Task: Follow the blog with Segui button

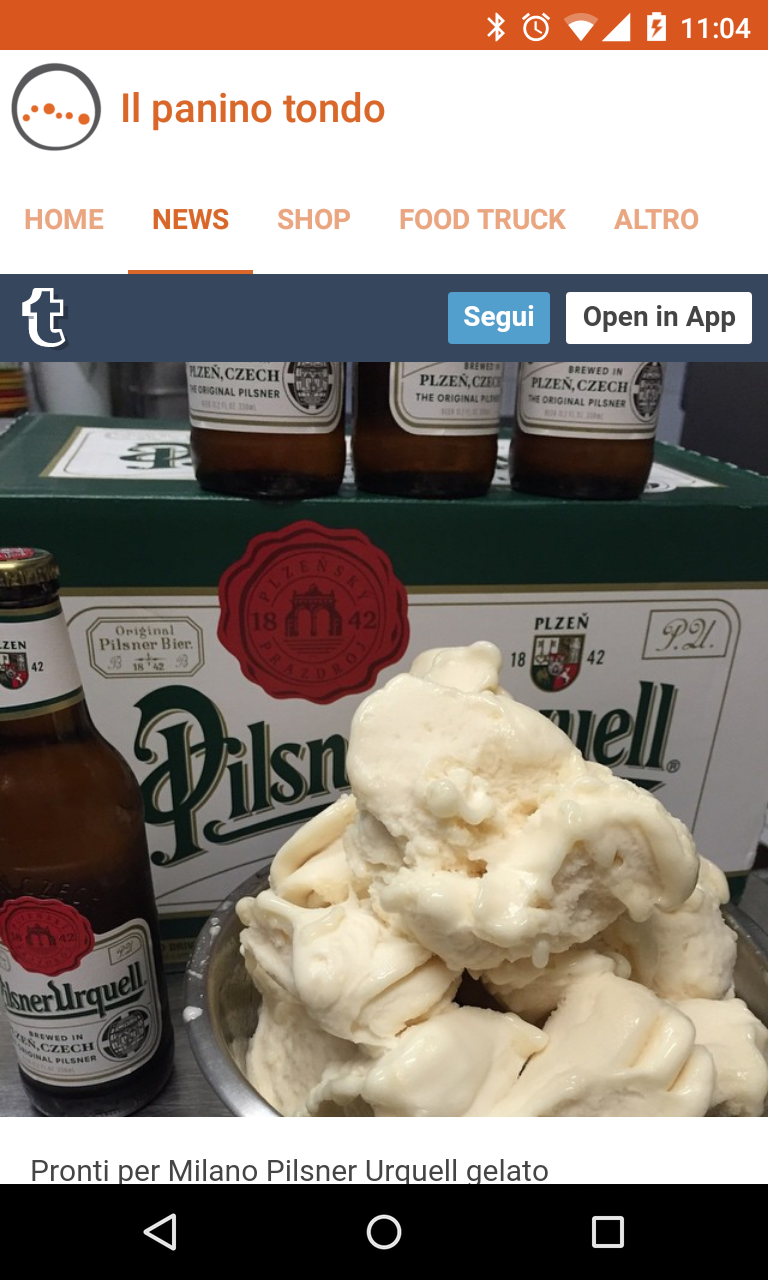Action: coord(499,318)
